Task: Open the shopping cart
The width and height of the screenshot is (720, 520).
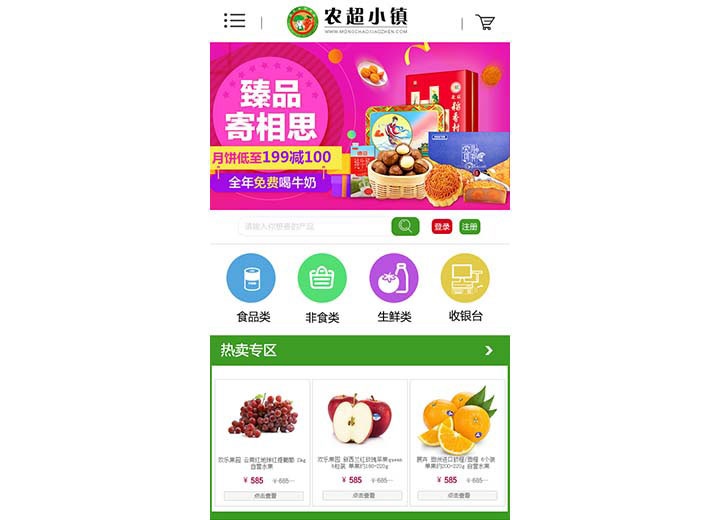Action: click(x=485, y=22)
